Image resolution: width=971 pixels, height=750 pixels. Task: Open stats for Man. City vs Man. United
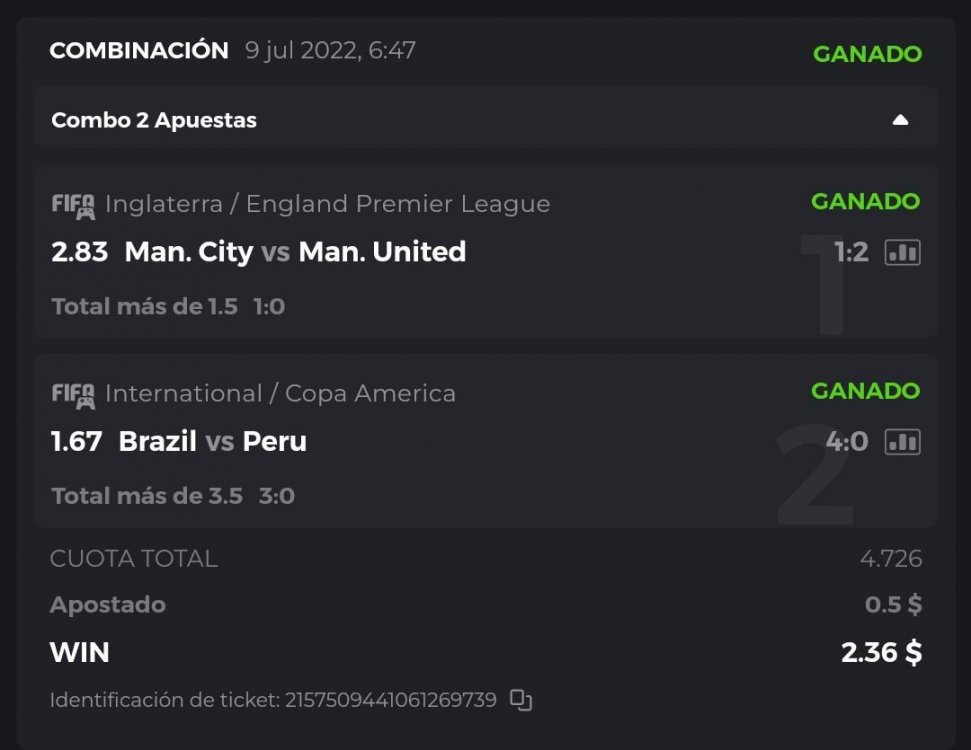point(902,253)
